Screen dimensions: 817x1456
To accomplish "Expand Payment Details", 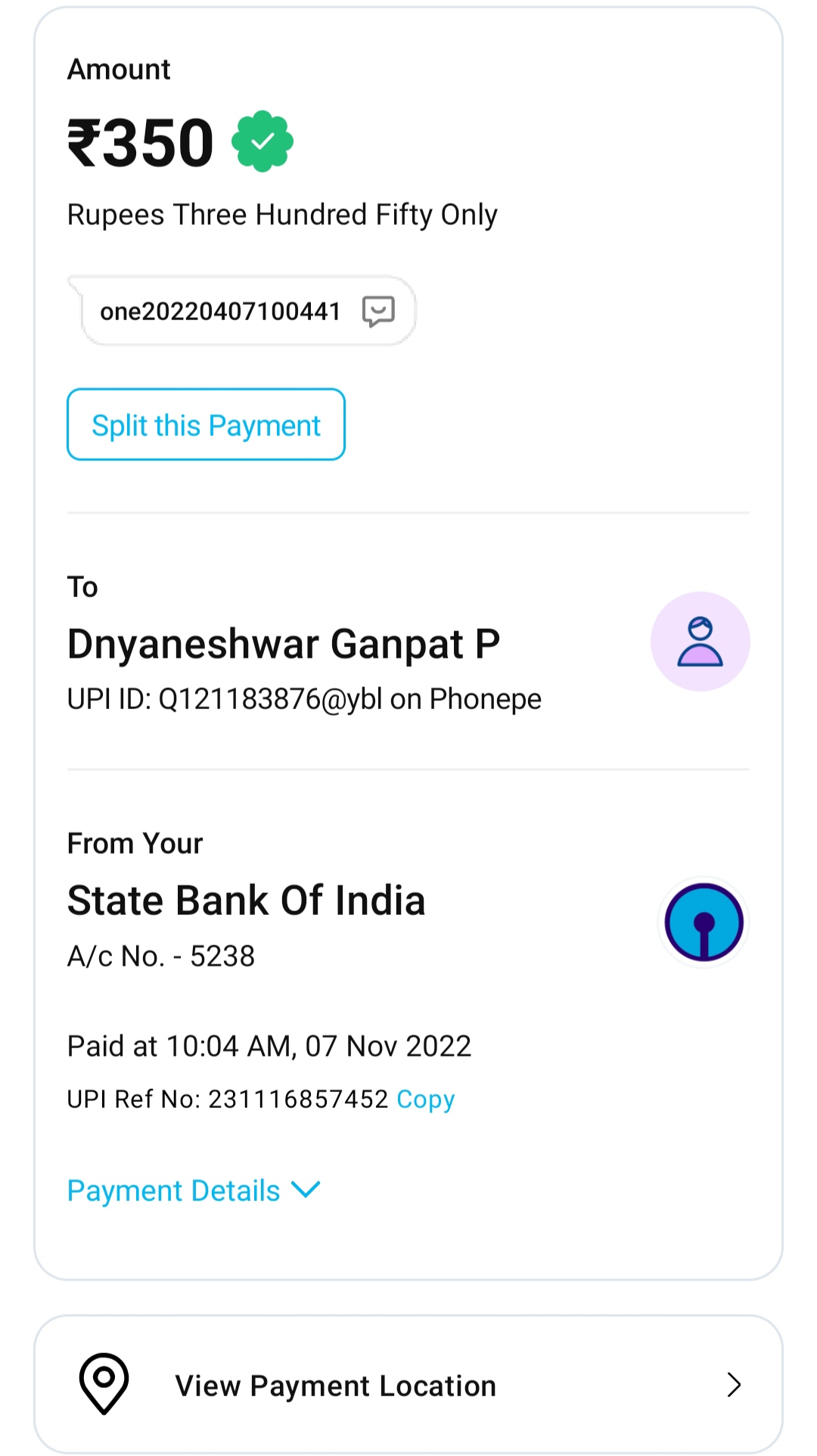I will point(194,1190).
